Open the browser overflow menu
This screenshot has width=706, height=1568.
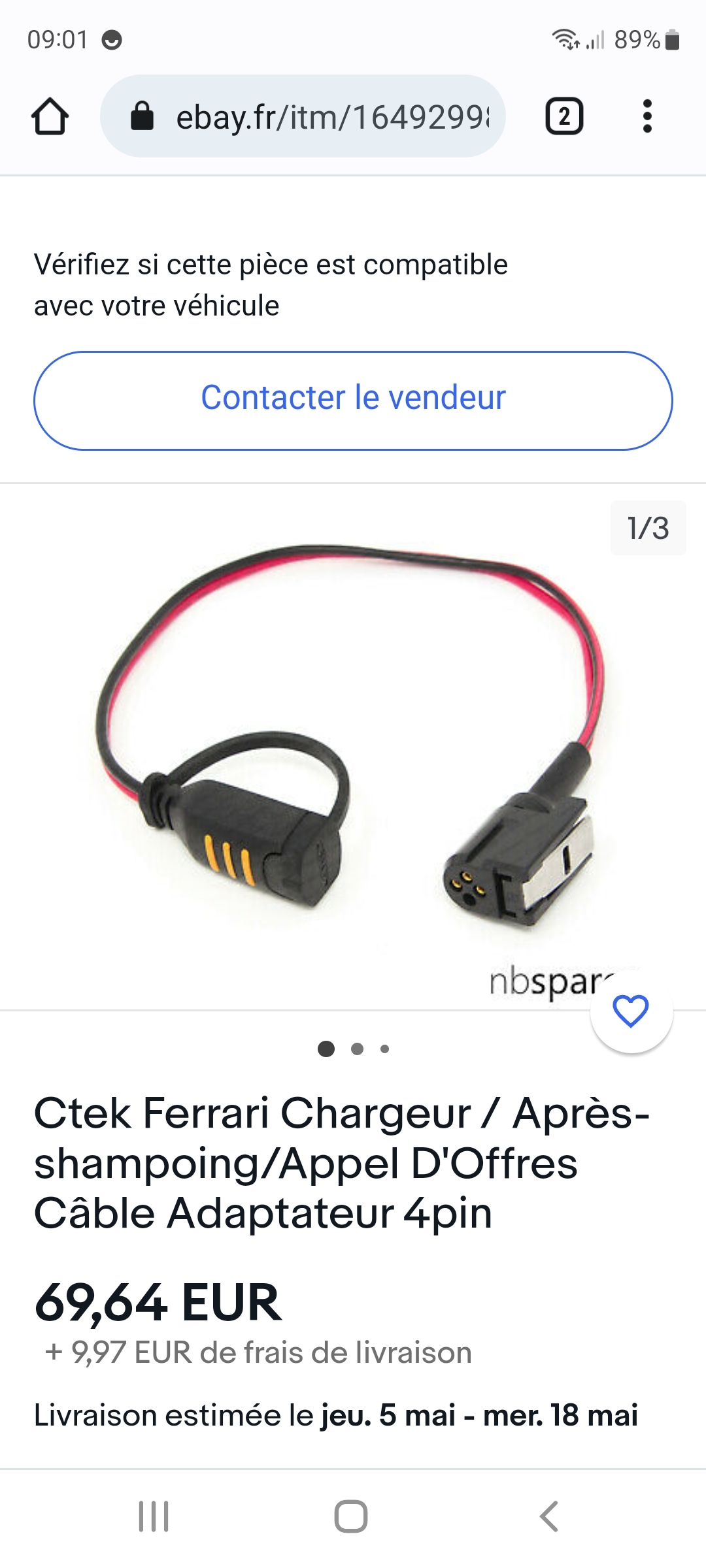pos(647,117)
